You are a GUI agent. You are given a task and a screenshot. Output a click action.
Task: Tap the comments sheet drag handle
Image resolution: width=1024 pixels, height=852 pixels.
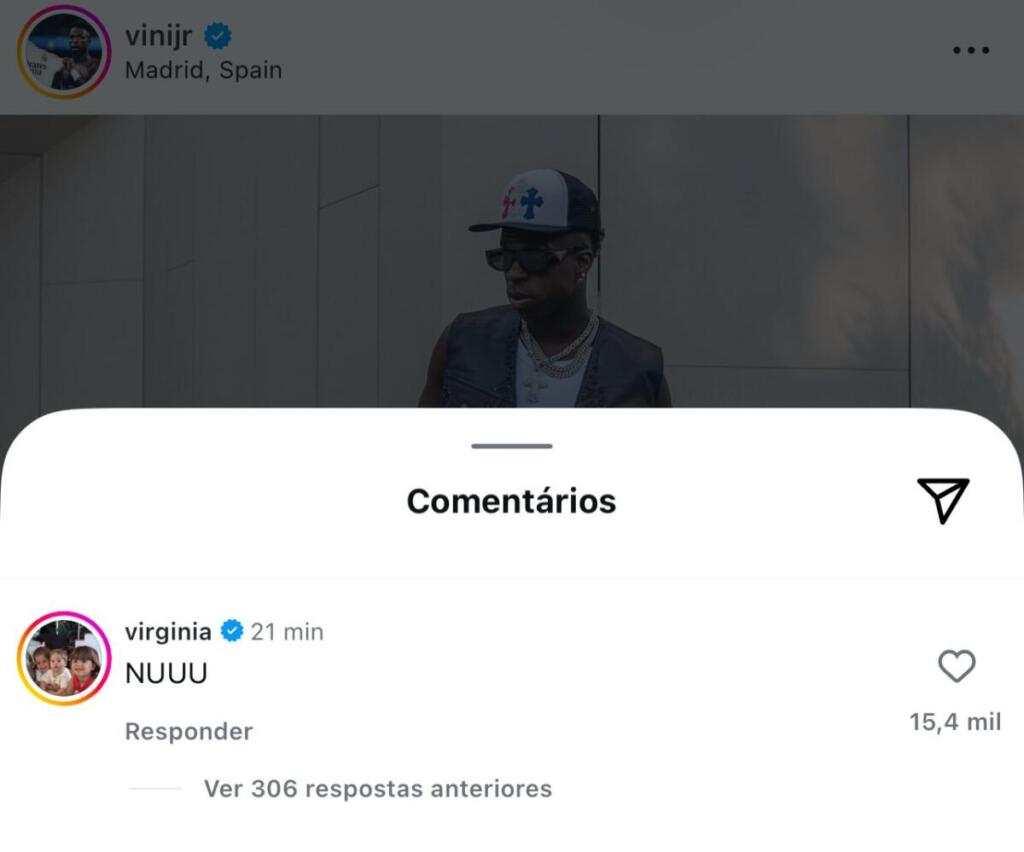(x=511, y=446)
